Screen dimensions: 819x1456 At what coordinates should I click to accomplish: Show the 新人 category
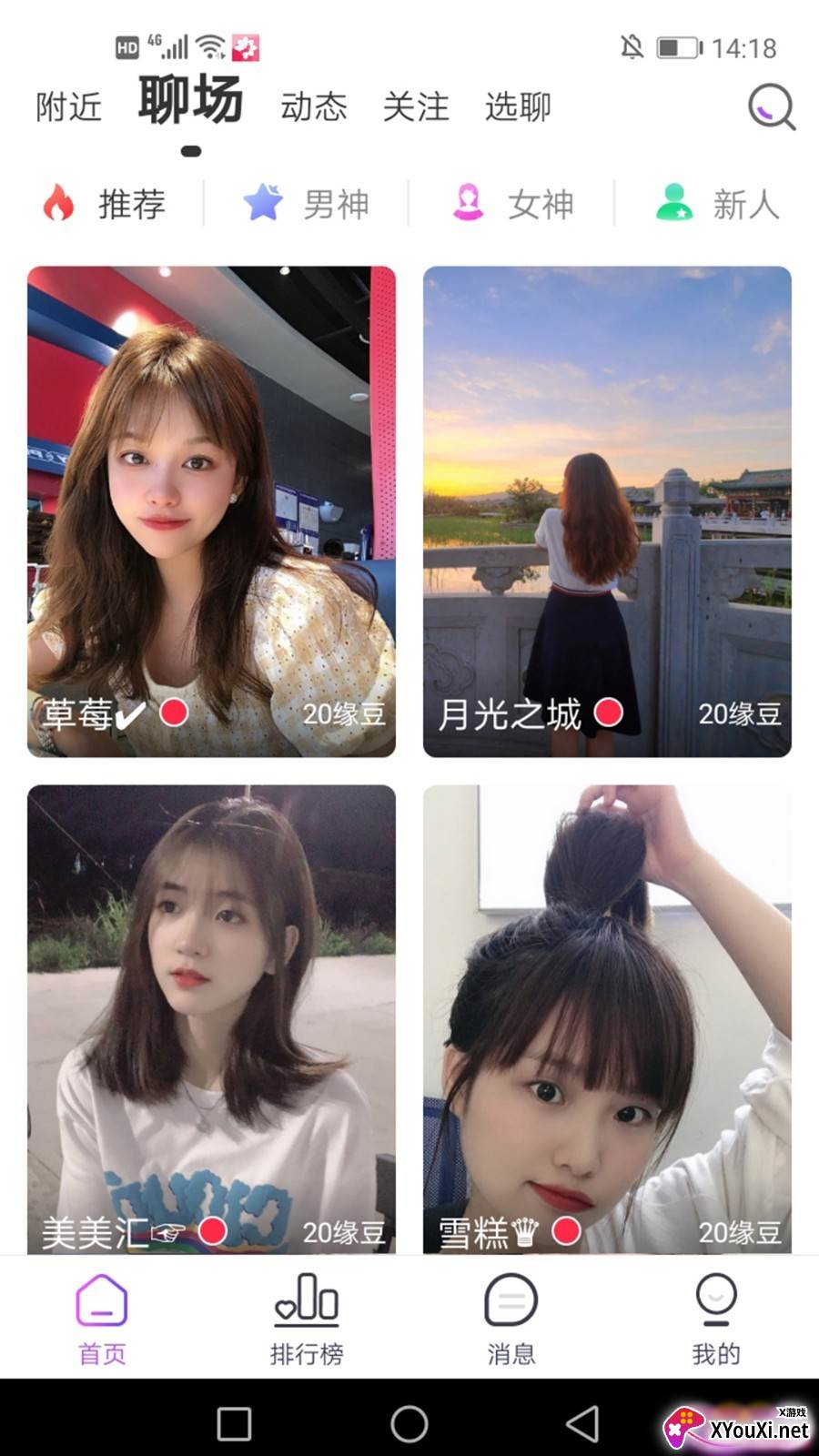point(717,204)
